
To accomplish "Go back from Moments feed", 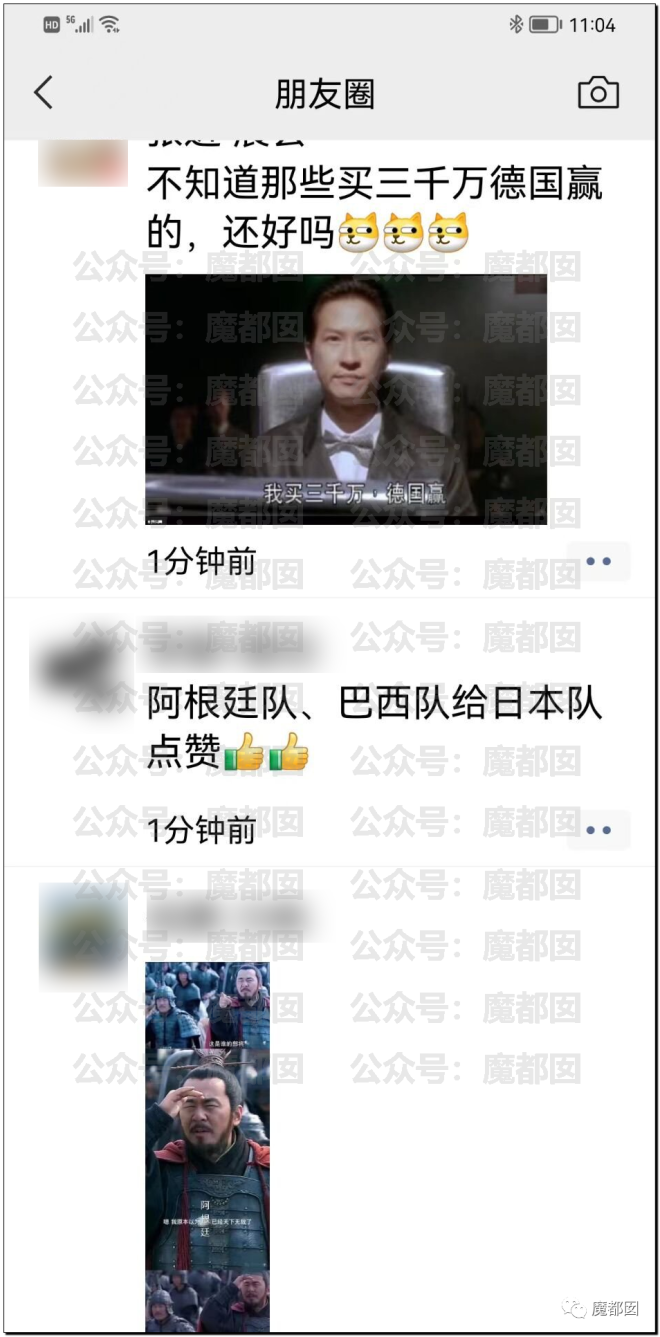I will 43,93.
